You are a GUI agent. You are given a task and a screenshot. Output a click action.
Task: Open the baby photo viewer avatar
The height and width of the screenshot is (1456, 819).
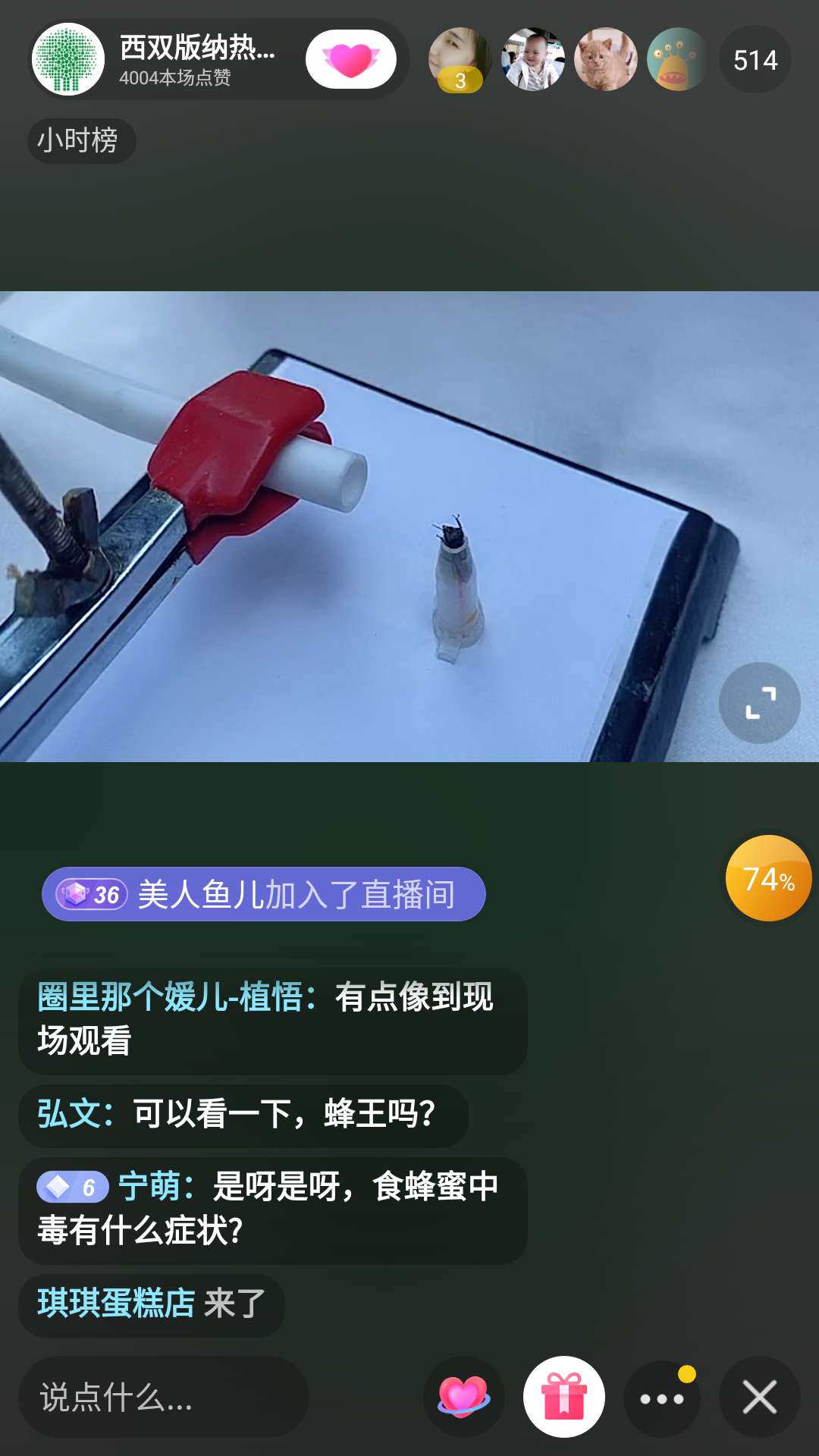point(532,59)
